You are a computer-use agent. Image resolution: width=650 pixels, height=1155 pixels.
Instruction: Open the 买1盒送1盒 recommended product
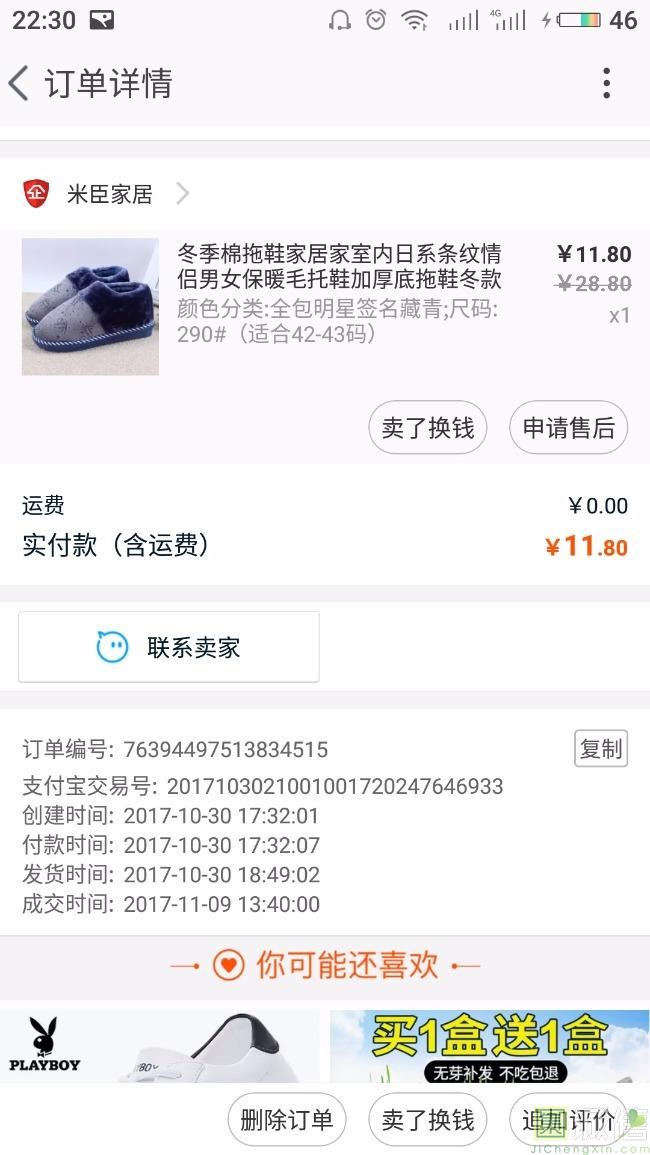tap(489, 1046)
